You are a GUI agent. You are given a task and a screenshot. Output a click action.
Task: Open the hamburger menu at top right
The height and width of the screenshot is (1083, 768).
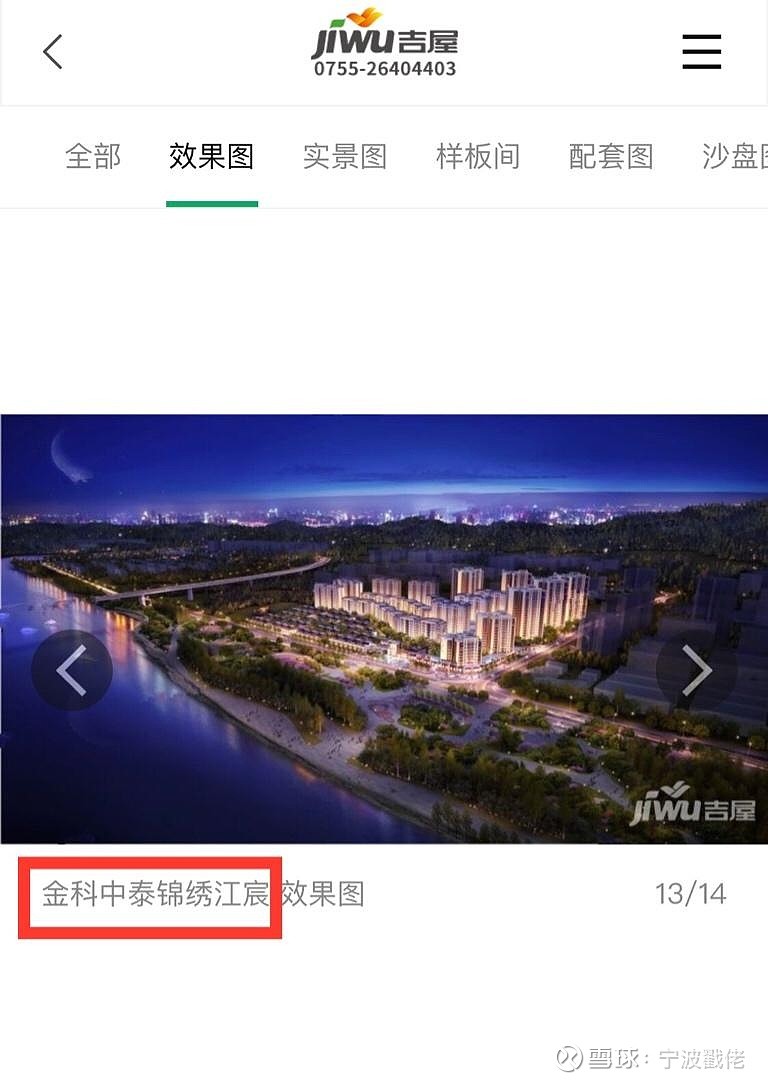(702, 52)
